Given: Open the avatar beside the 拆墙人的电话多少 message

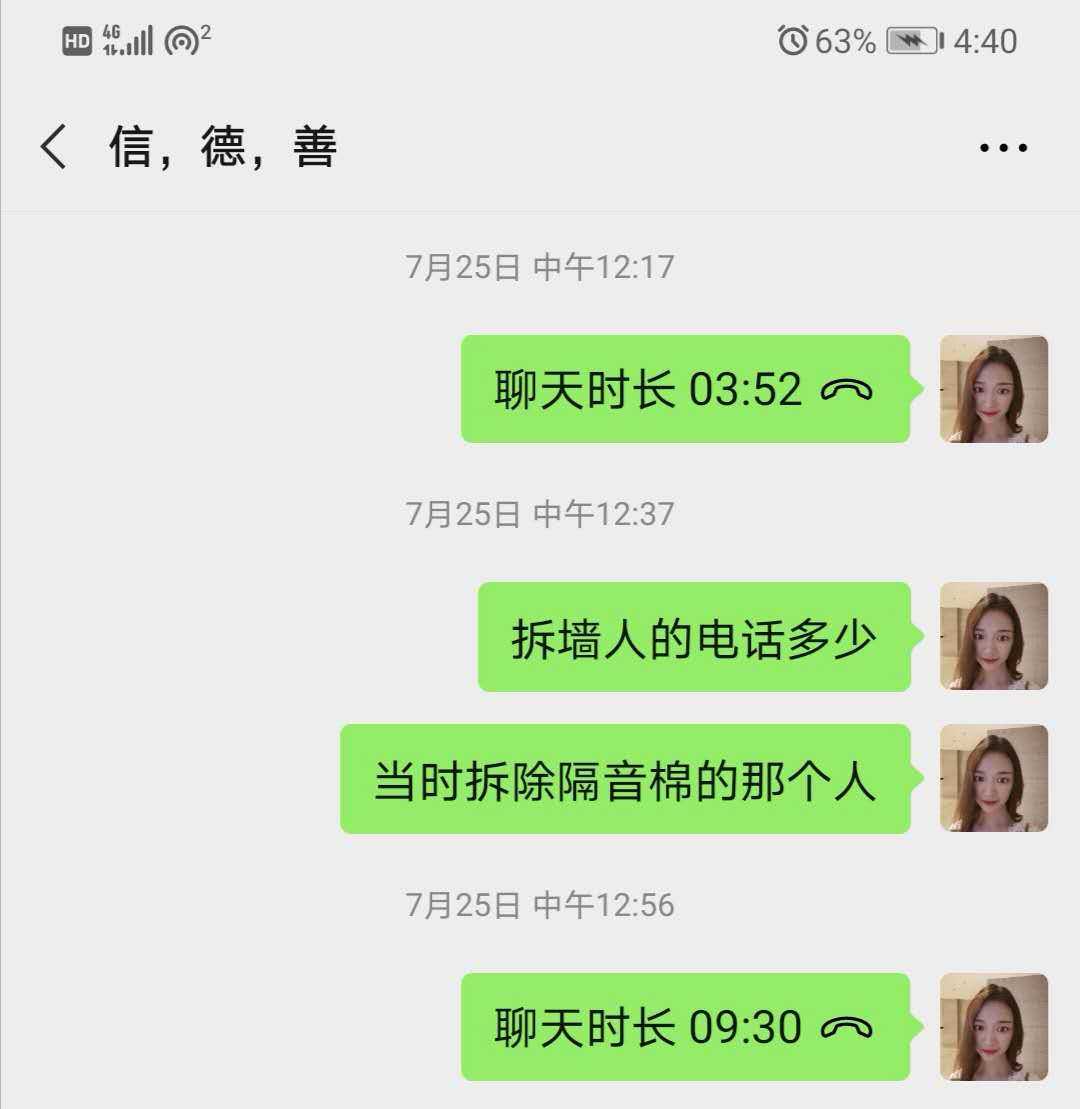Looking at the screenshot, I should (993, 637).
